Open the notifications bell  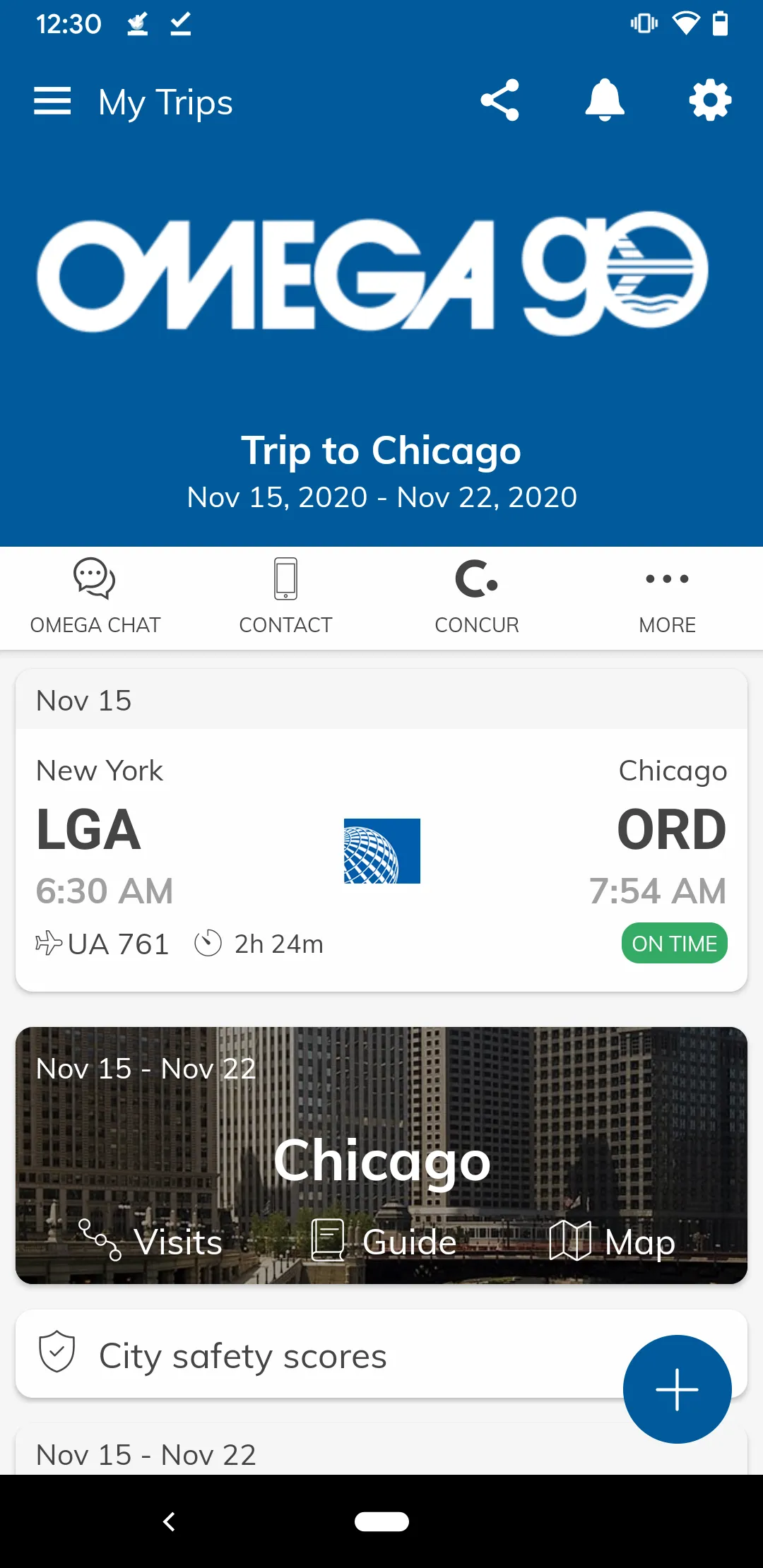pos(605,100)
